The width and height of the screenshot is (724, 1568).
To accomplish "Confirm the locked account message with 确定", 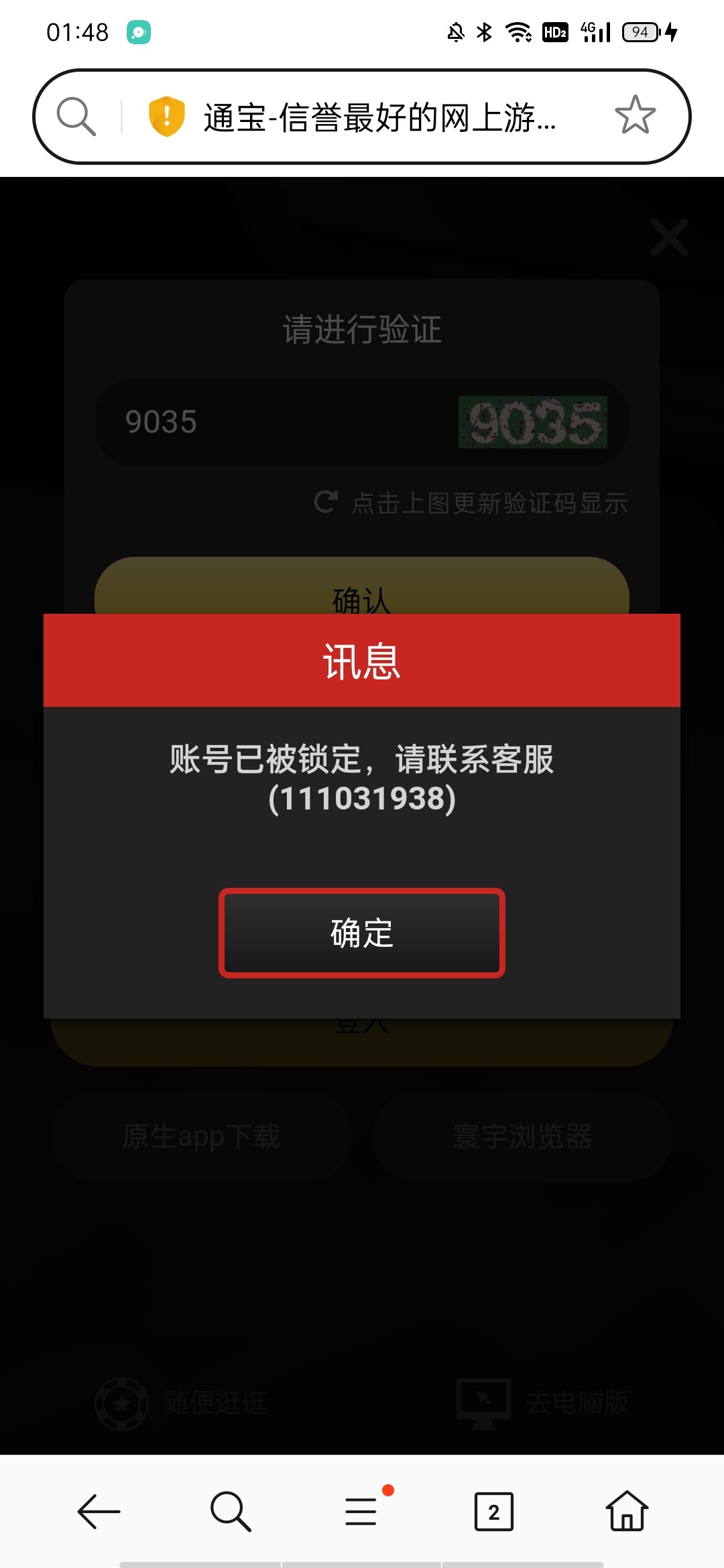I will (361, 933).
